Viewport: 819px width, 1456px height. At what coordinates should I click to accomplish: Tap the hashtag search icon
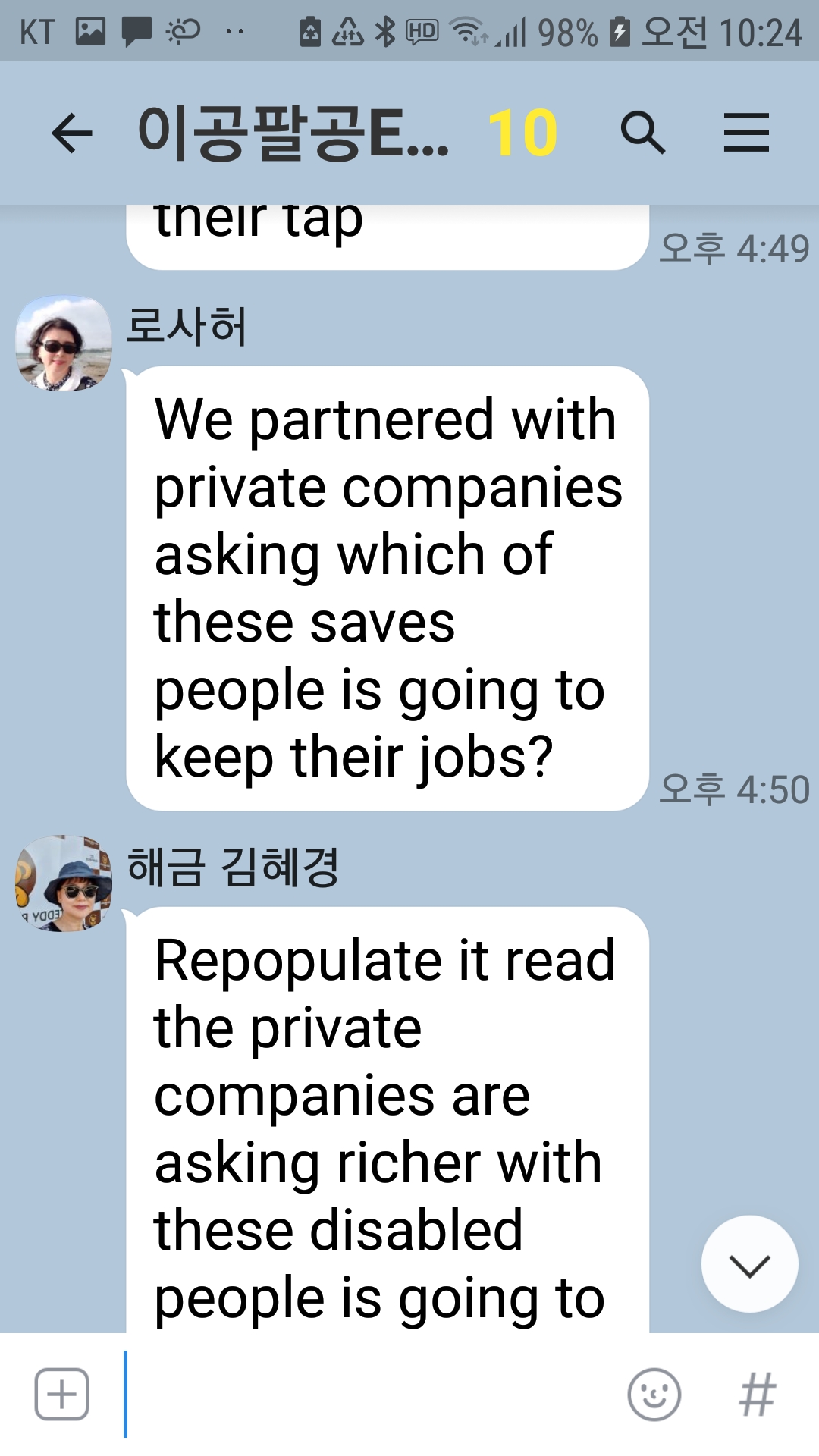pos(757,1394)
